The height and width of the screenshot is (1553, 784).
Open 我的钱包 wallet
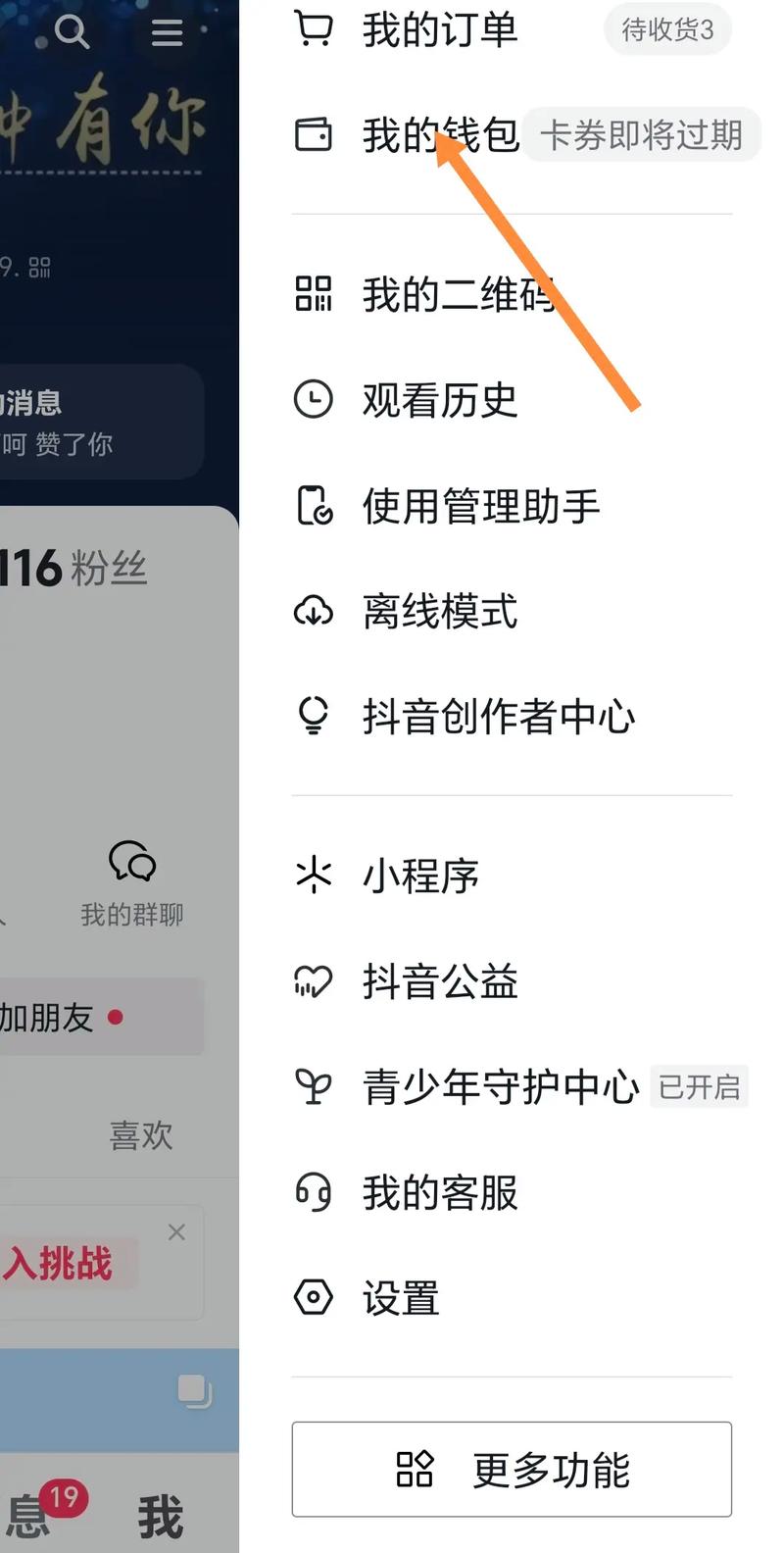point(512,134)
